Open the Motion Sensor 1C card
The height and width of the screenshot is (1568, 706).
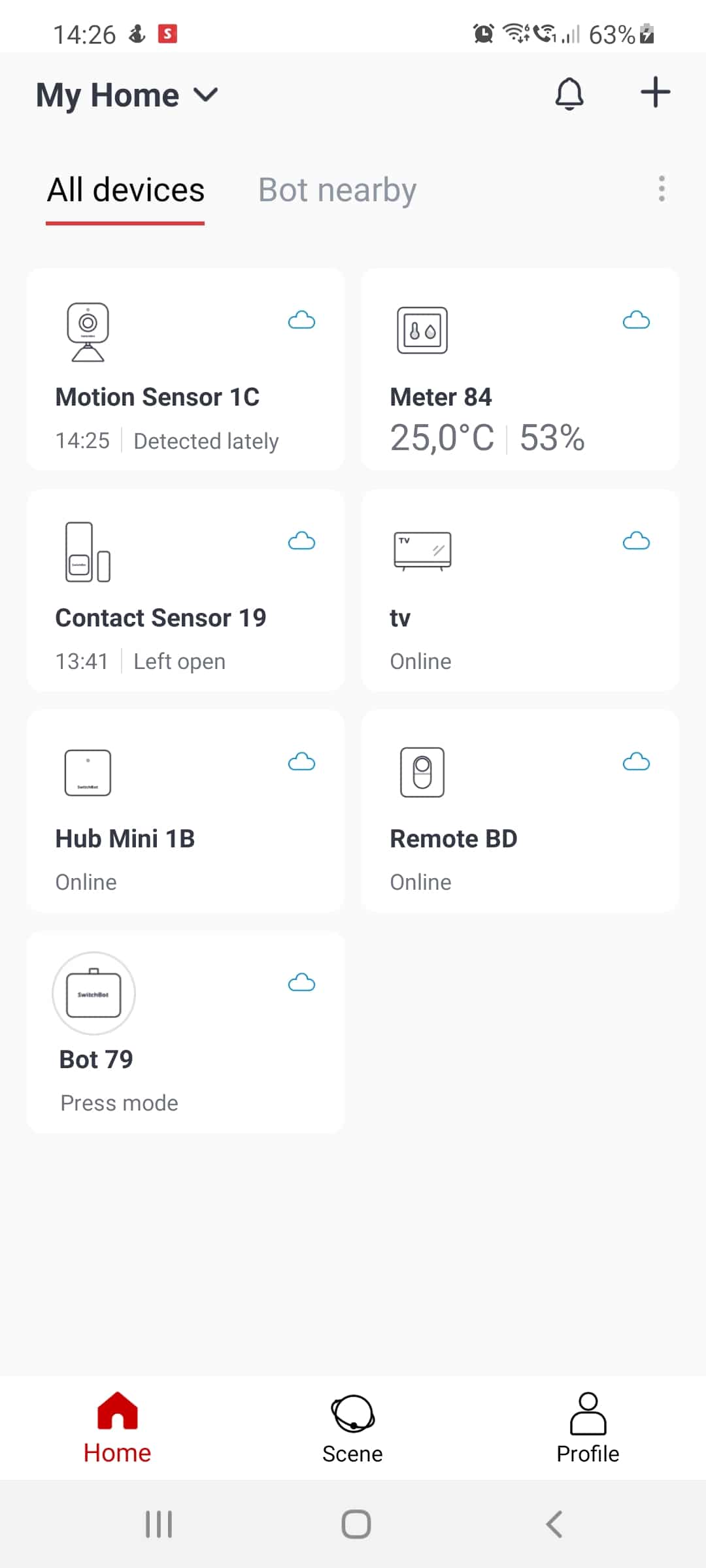pos(186,369)
